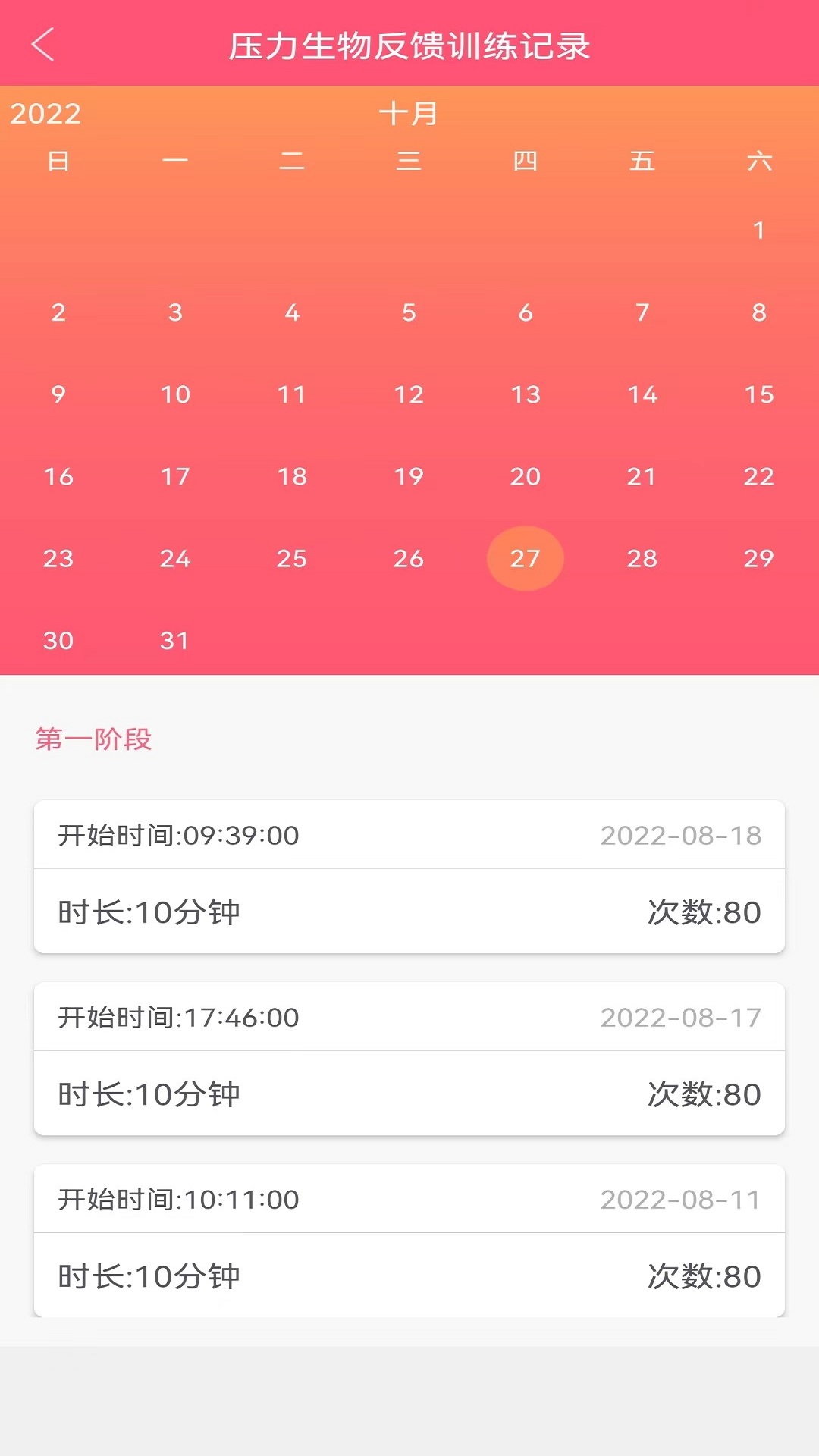
Task: Open the training record dated 2022-08-18
Action: click(409, 876)
